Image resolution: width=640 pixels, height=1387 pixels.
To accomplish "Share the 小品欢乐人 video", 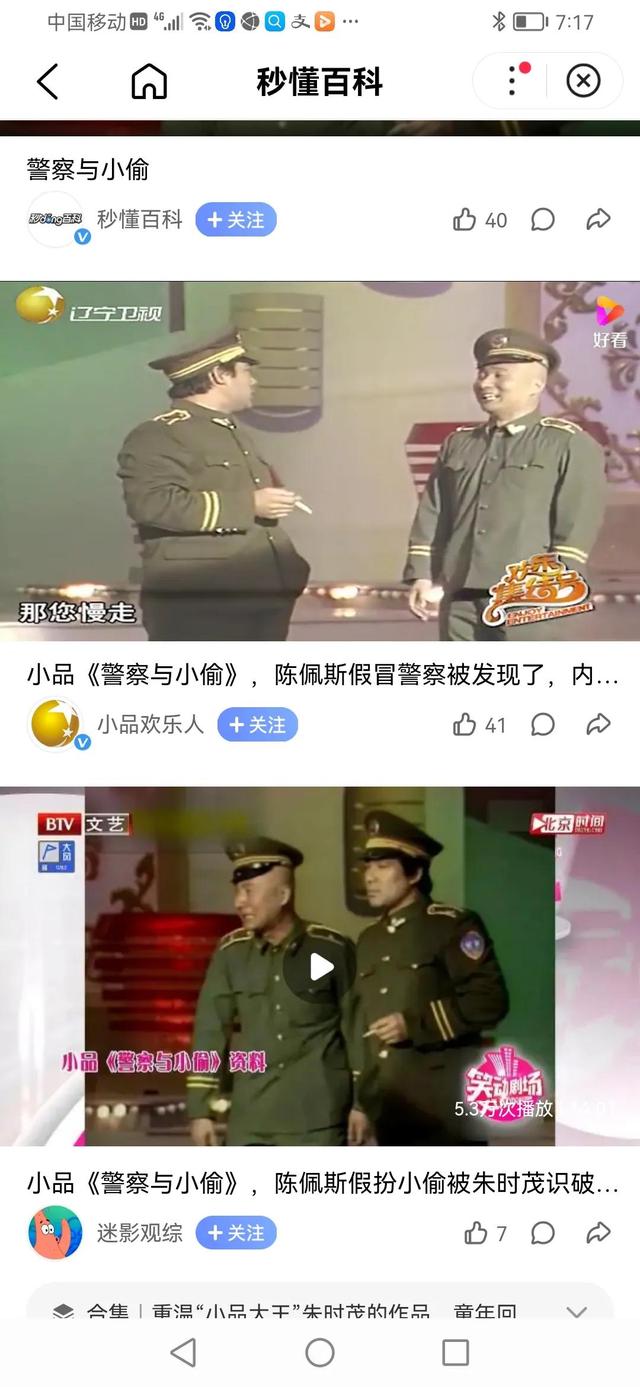I will 598,725.
